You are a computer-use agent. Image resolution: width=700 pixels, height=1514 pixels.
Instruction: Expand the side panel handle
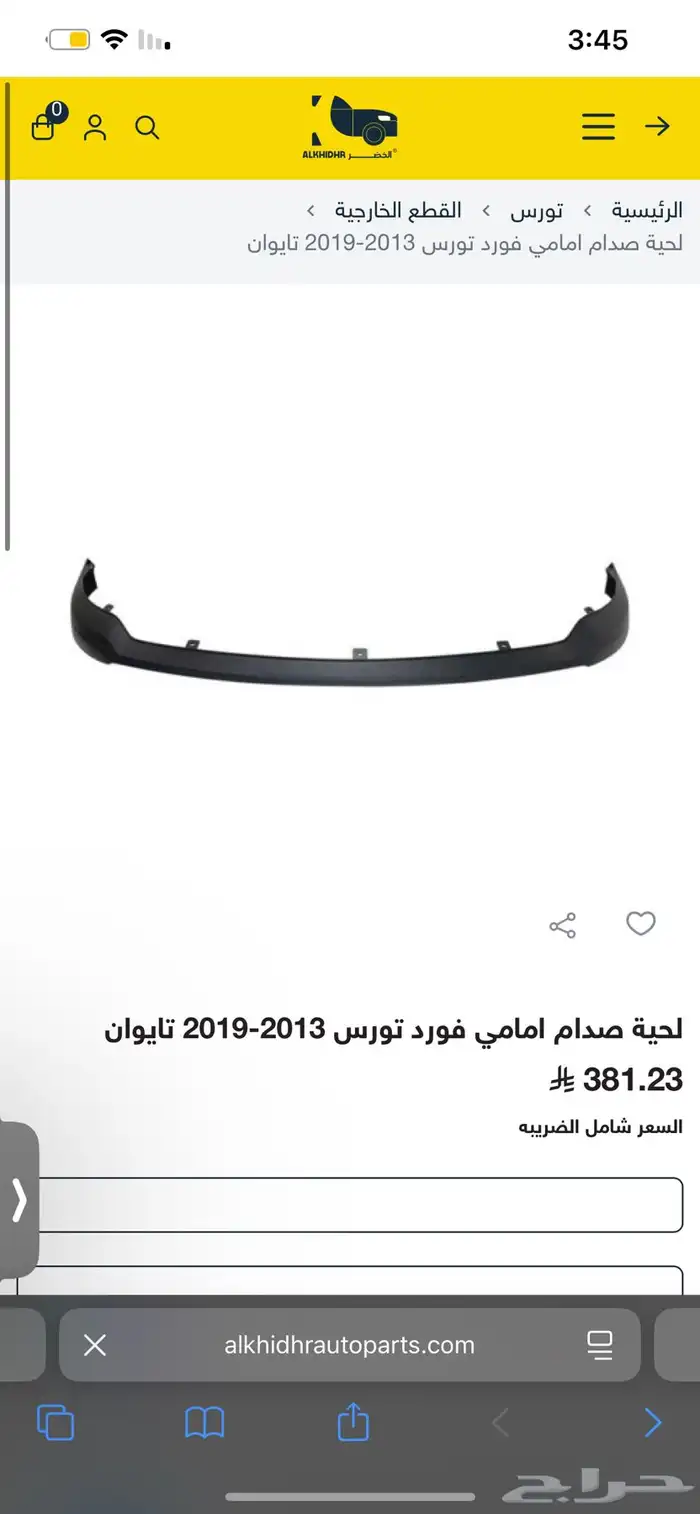tap(19, 1200)
